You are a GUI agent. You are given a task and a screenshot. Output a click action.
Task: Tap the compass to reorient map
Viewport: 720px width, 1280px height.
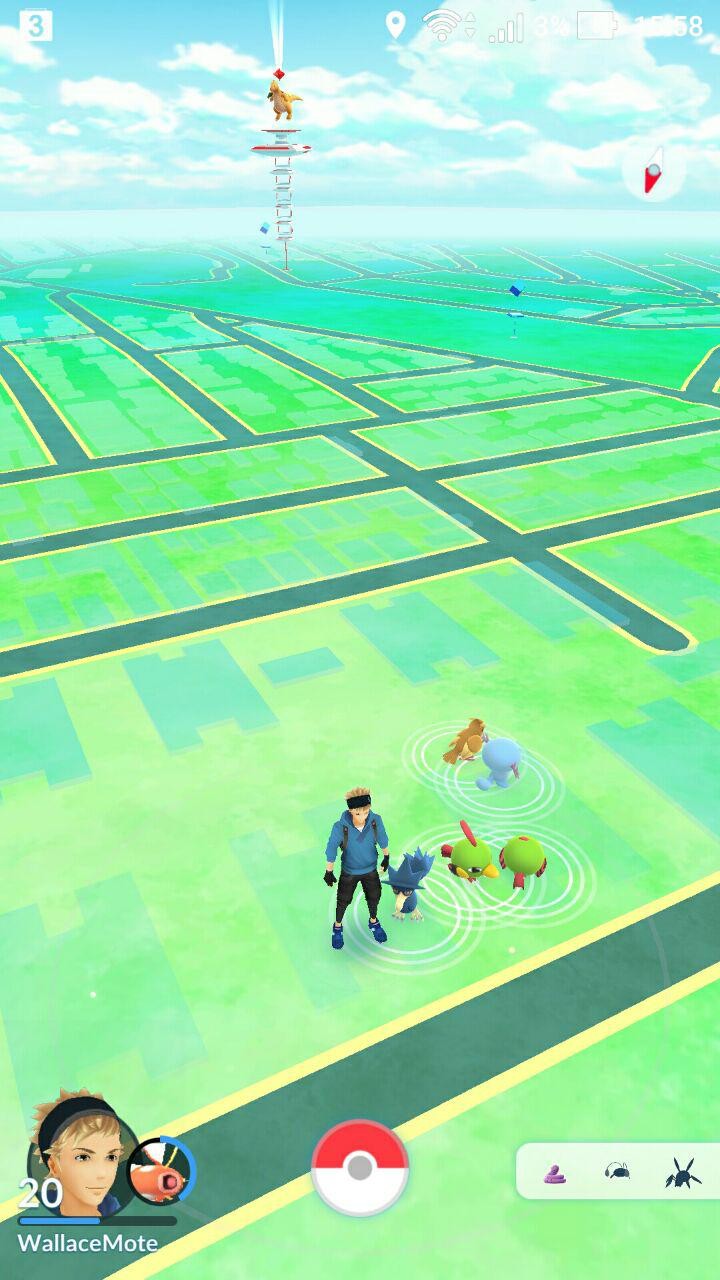(x=653, y=170)
